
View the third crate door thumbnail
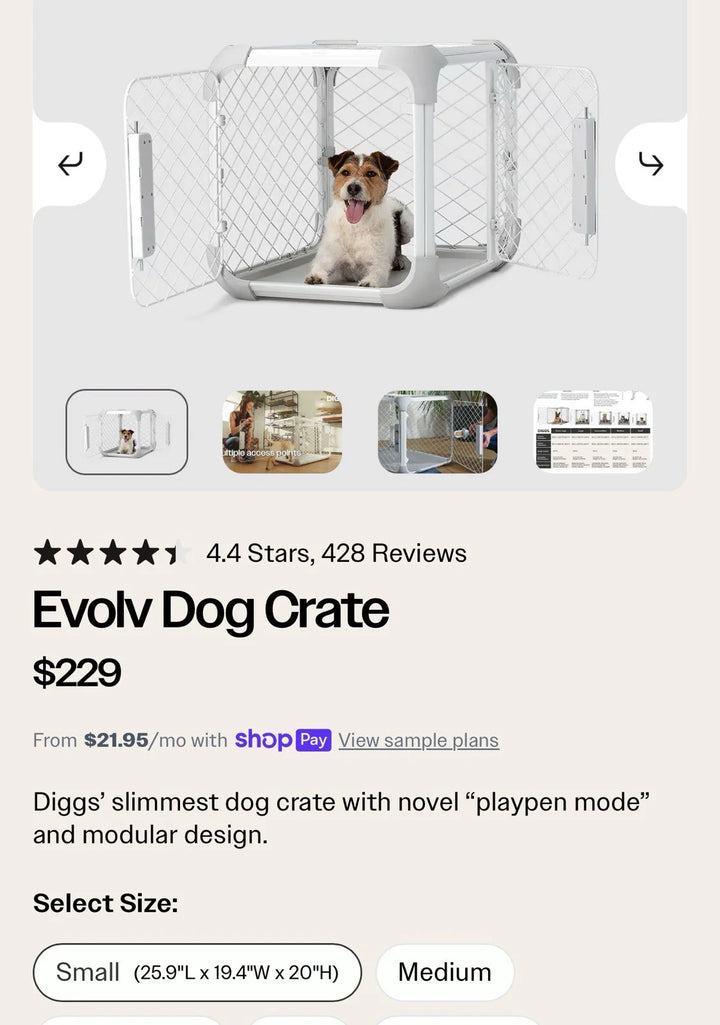pyautogui.click(x=437, y=432)
